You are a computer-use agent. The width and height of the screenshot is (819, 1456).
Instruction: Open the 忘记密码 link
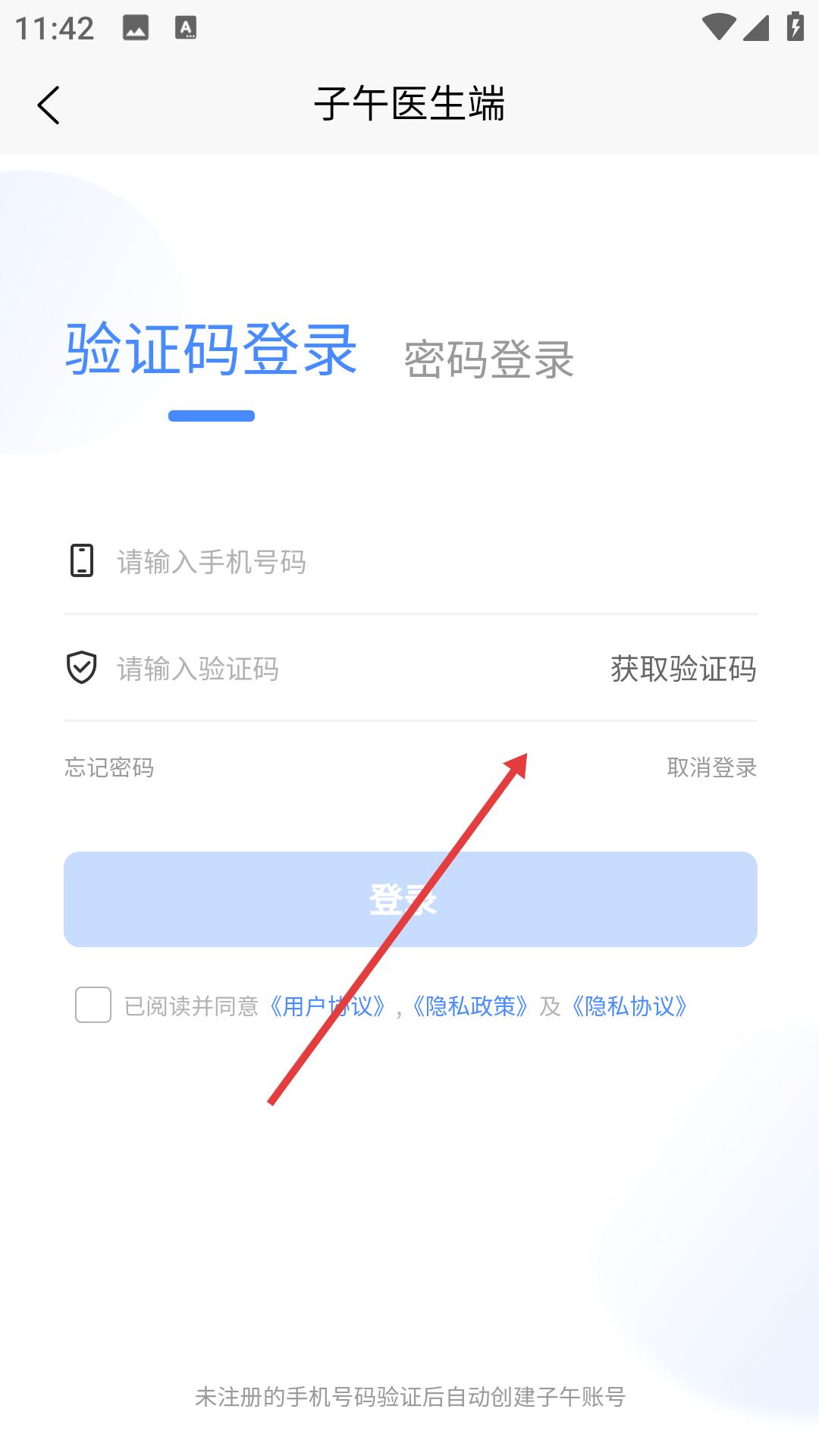click(109, 767)
